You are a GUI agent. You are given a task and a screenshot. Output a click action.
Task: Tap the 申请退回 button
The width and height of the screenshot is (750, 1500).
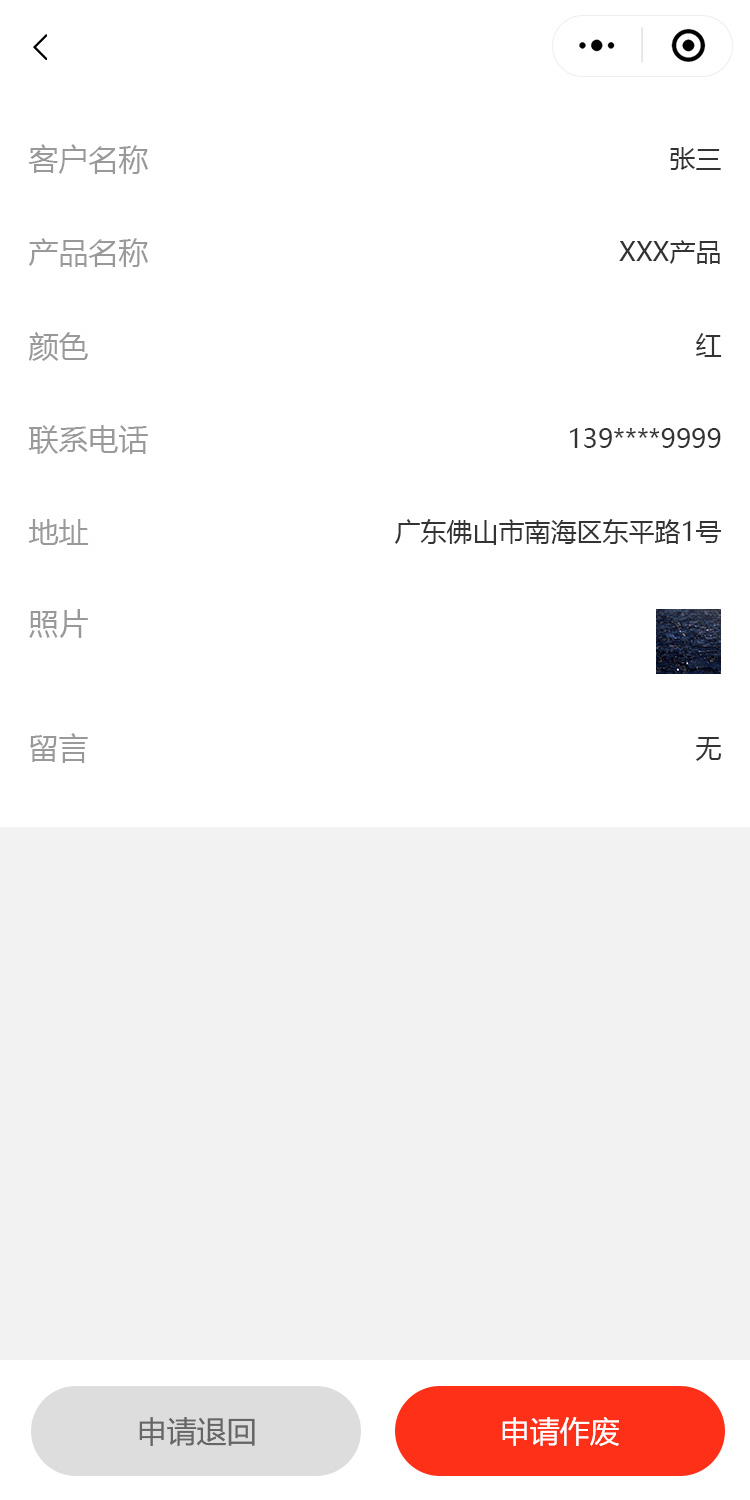point(196,1431)
